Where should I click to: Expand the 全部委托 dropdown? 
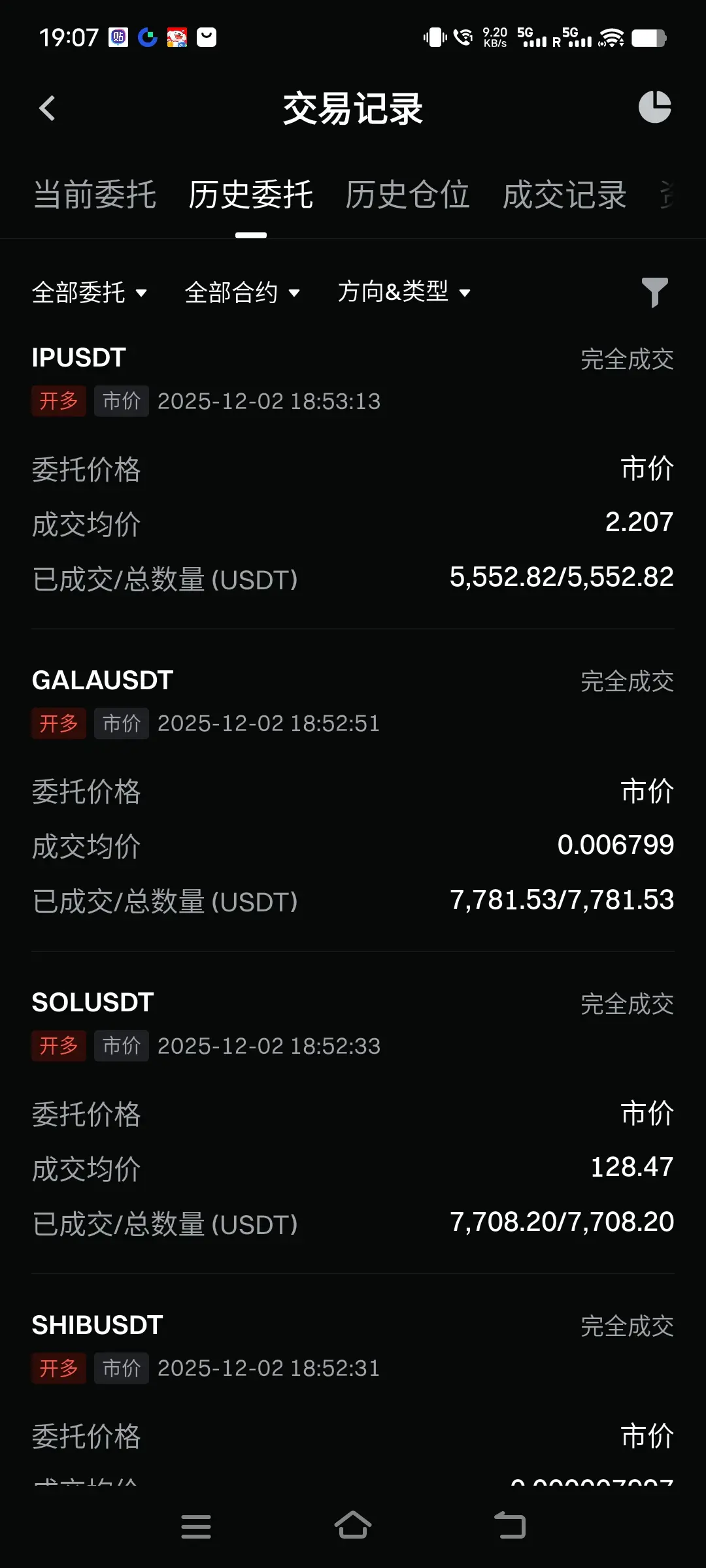90,292
